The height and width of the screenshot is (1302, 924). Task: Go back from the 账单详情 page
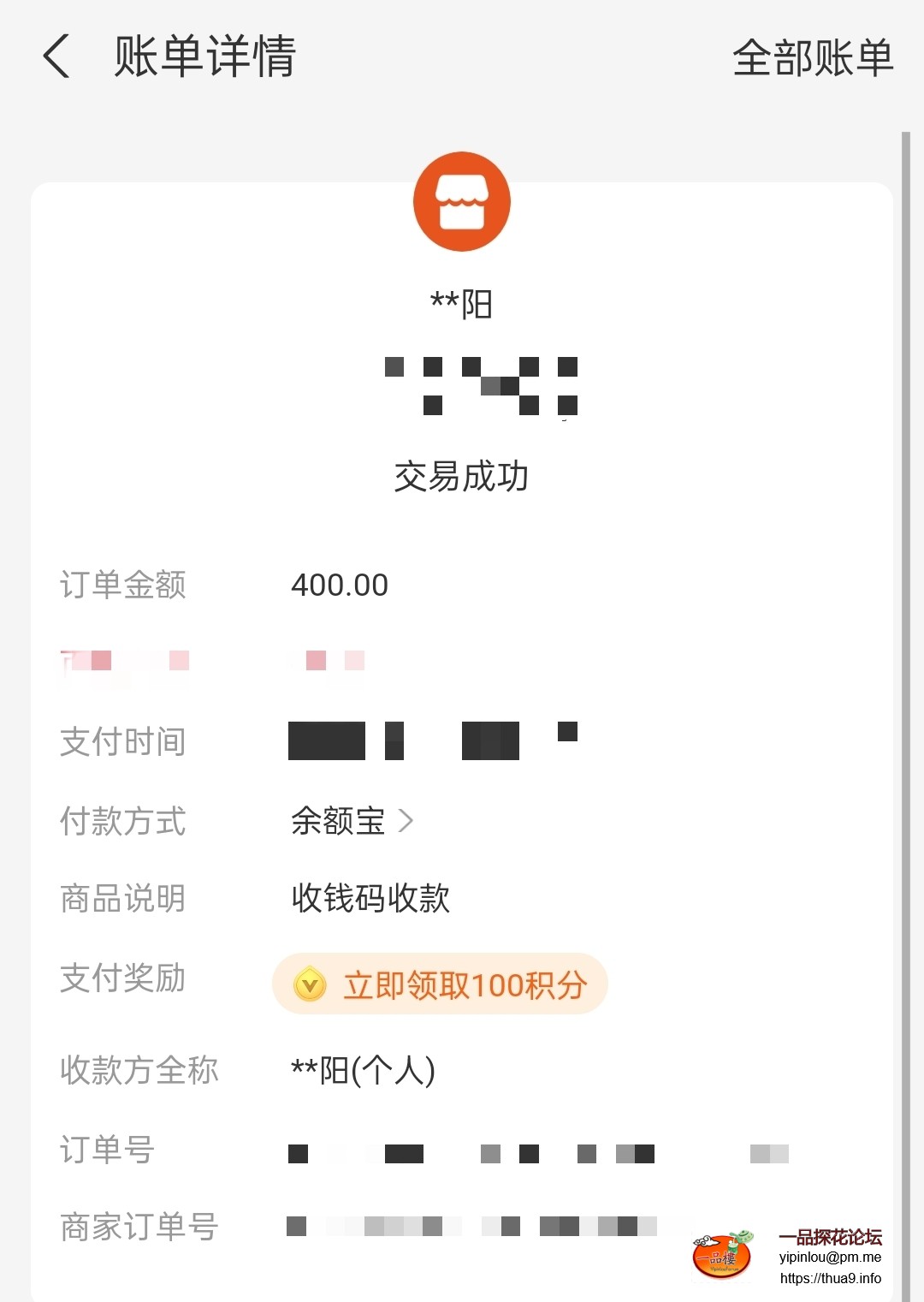coord(56,57)
